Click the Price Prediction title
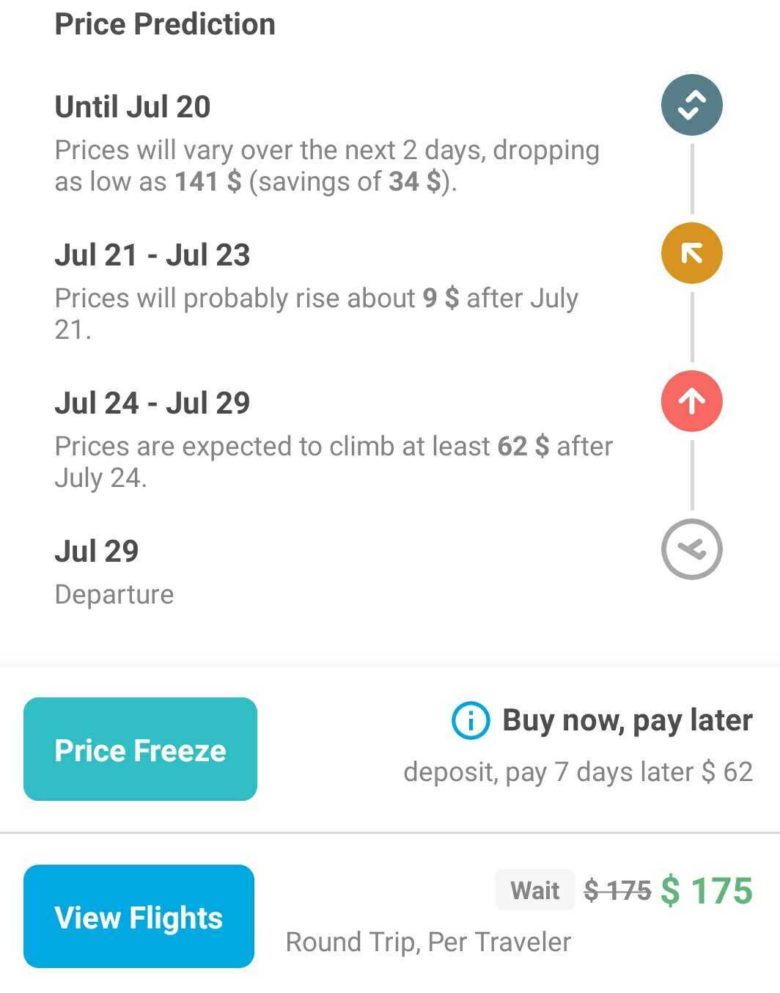This screenshot has height=993, width=780. point(164,24)
